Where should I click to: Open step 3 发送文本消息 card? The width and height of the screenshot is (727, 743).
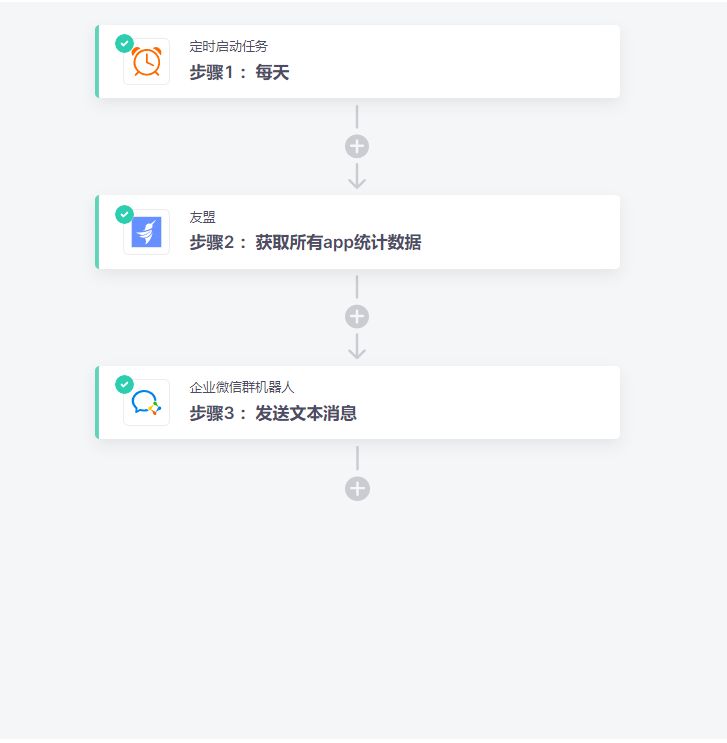coord(357,402)
